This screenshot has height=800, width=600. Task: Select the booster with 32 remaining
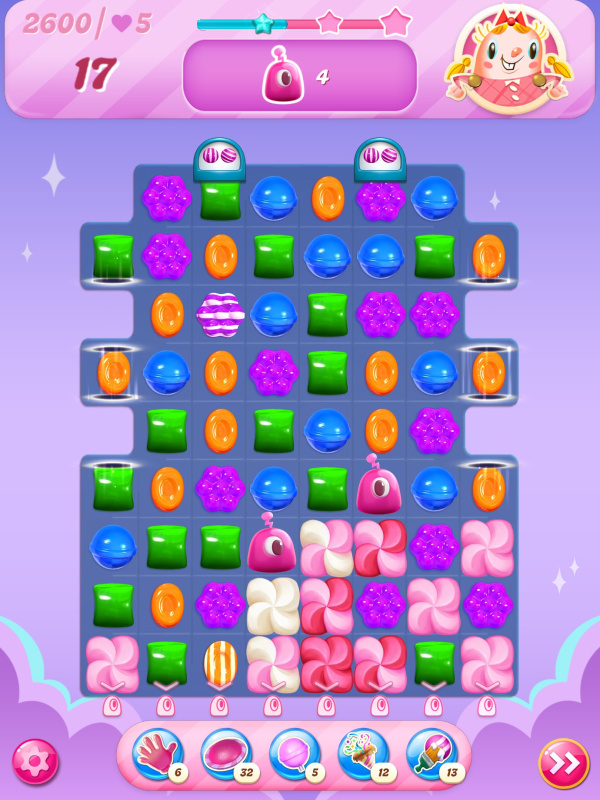tap(225, 755)
